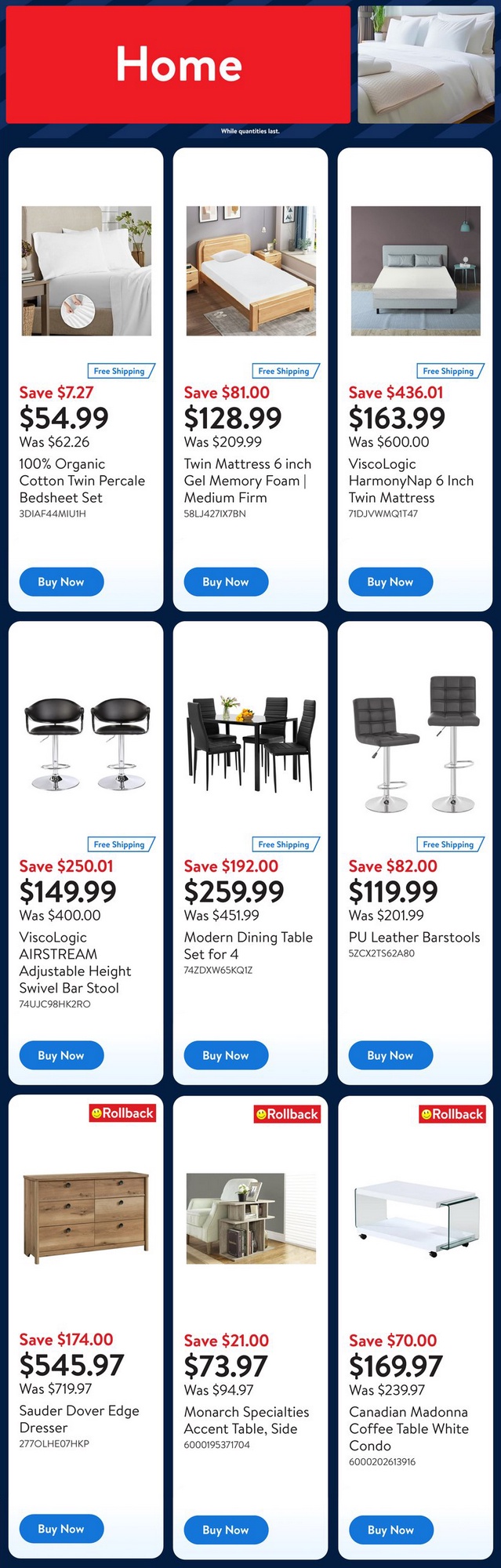Image resolution: width=501 pixels, height=1568 pixels.
Task: Select Buy Now for Monarch Specialties Accent Table
Action: click(226, 1530)
